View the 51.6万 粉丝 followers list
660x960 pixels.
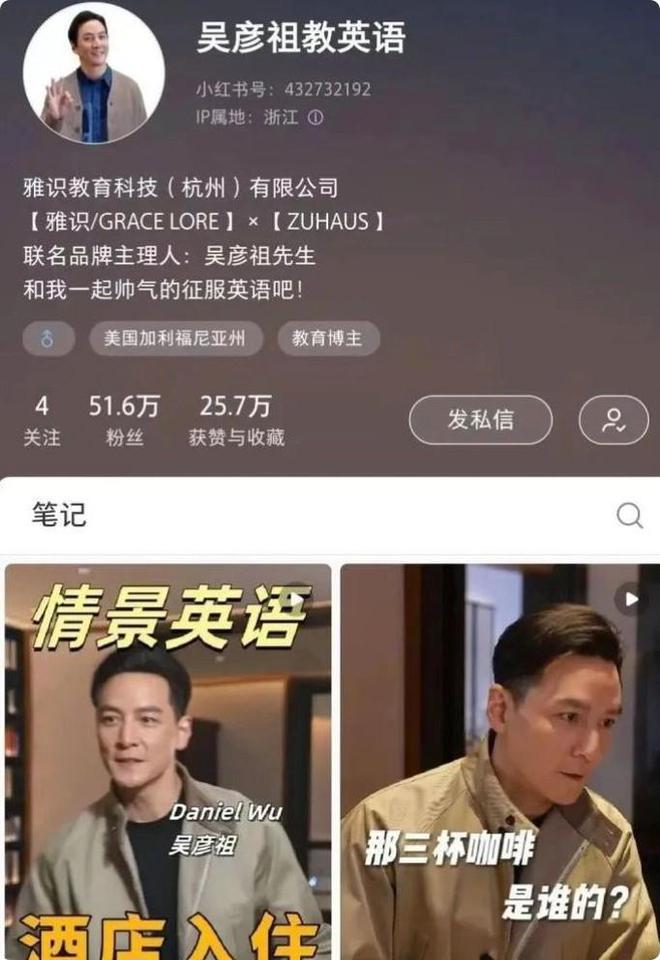point(124,420)
